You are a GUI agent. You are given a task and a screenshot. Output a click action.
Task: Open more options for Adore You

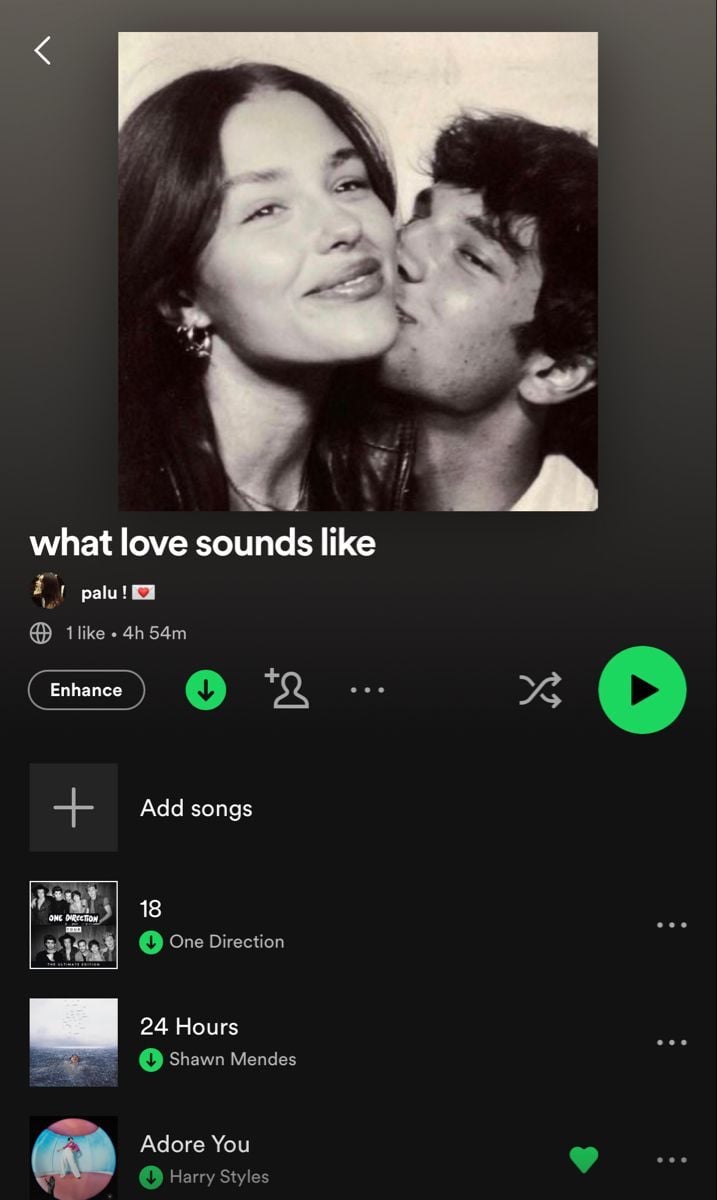tap(671, 1160)
